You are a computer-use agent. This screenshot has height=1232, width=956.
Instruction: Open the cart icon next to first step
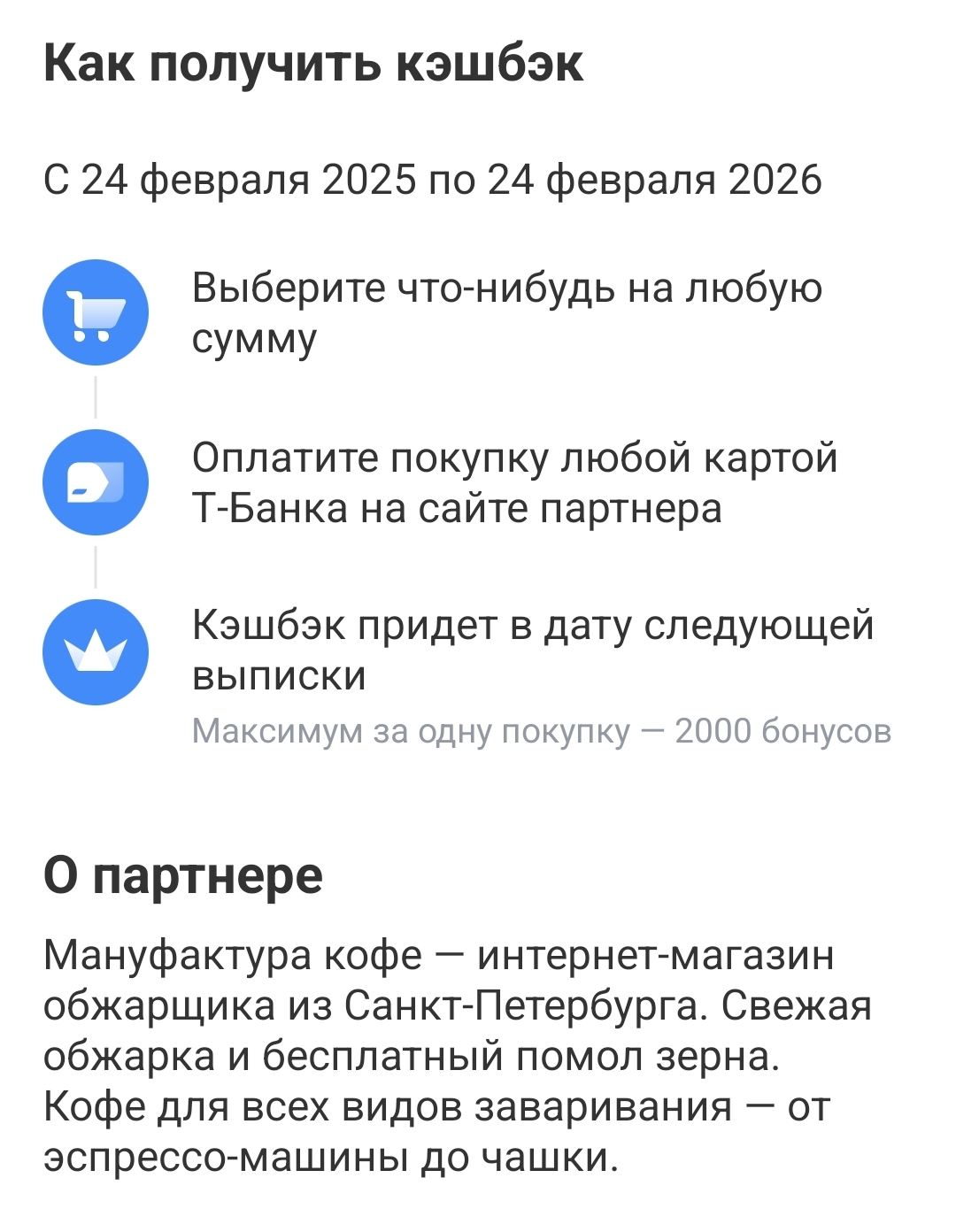click(x=95, y=312)
